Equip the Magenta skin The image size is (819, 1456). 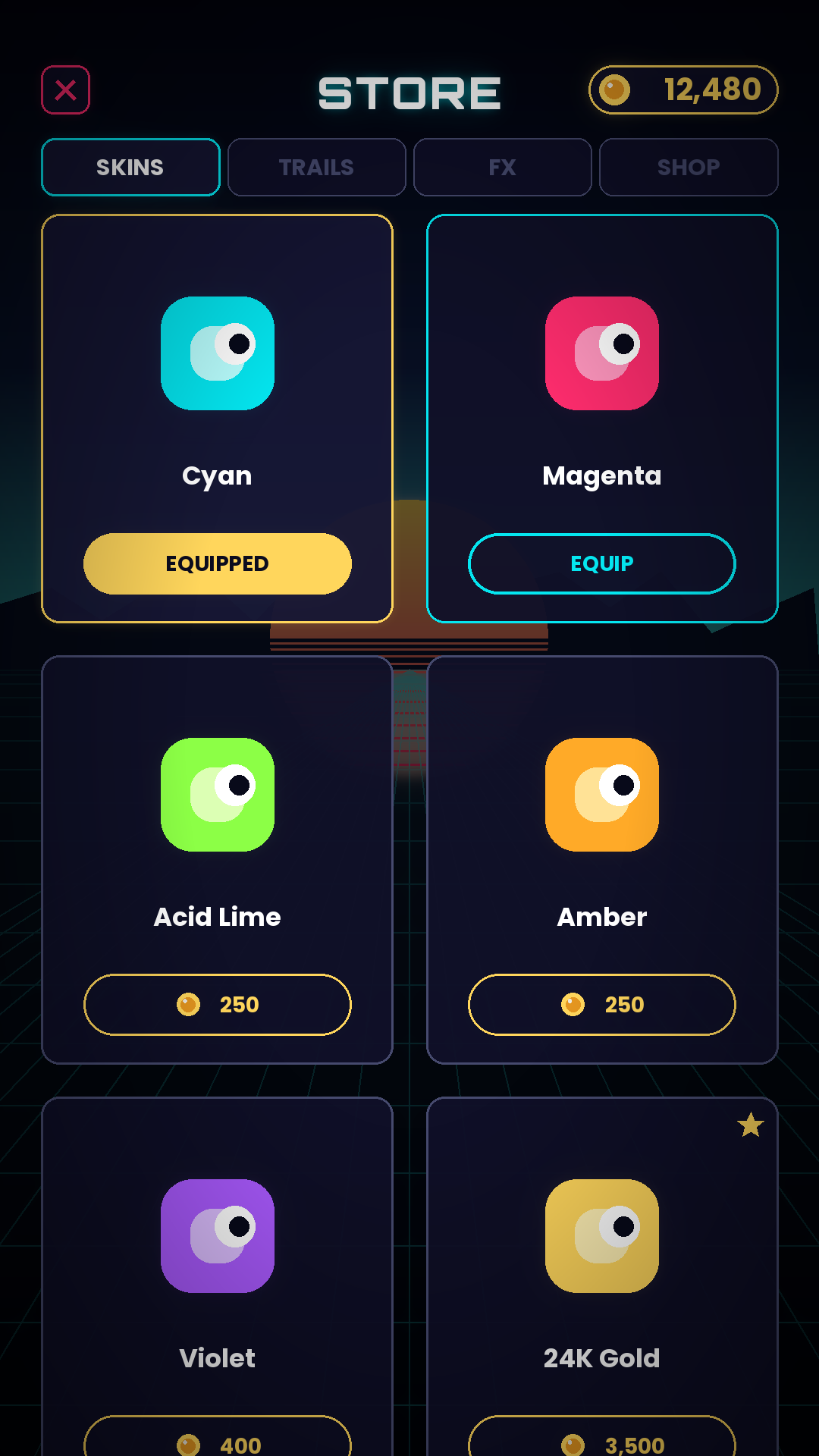[x=602, y=563]
